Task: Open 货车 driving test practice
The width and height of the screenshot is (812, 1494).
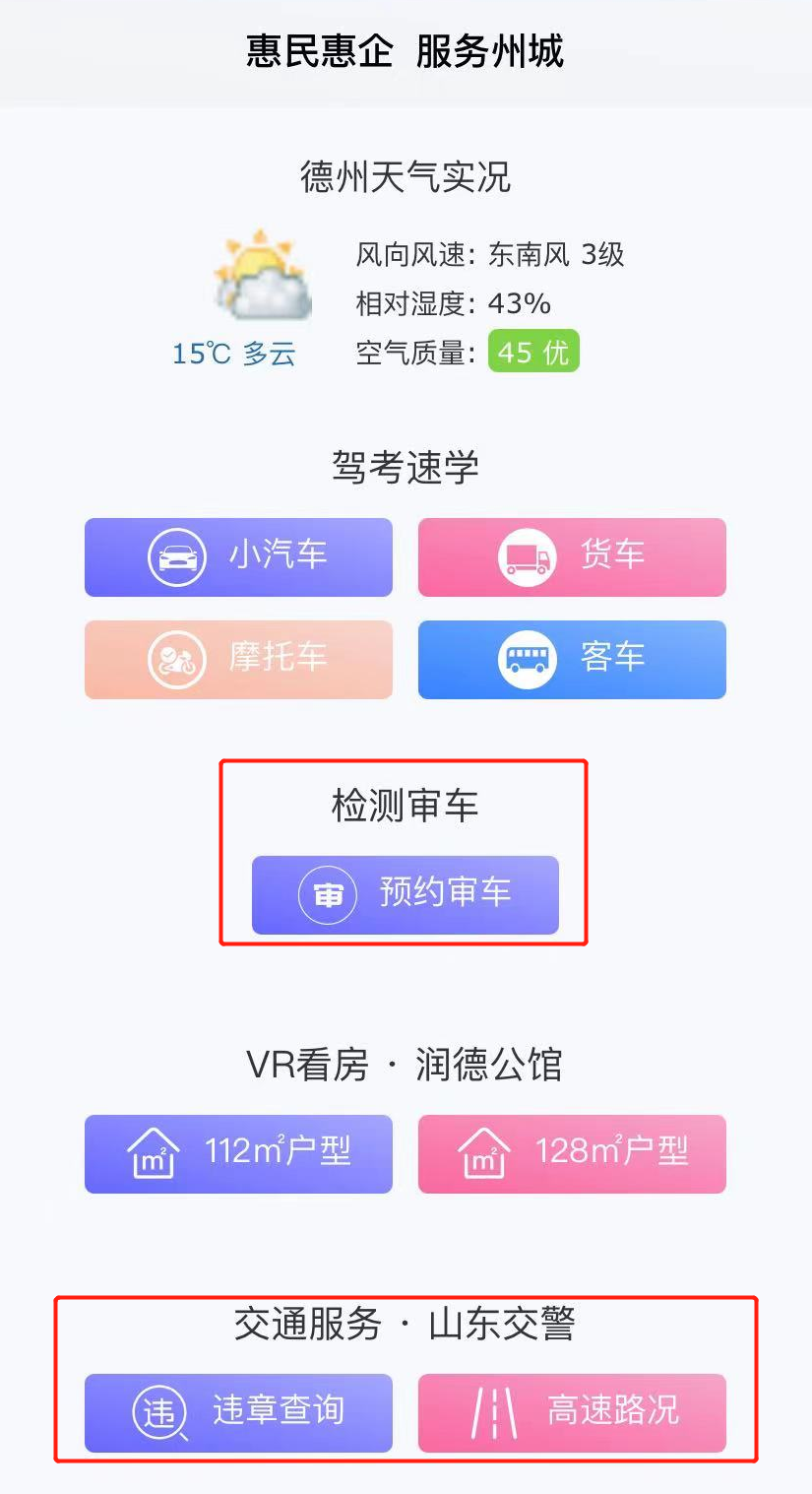Action: [x=571, y=556]
